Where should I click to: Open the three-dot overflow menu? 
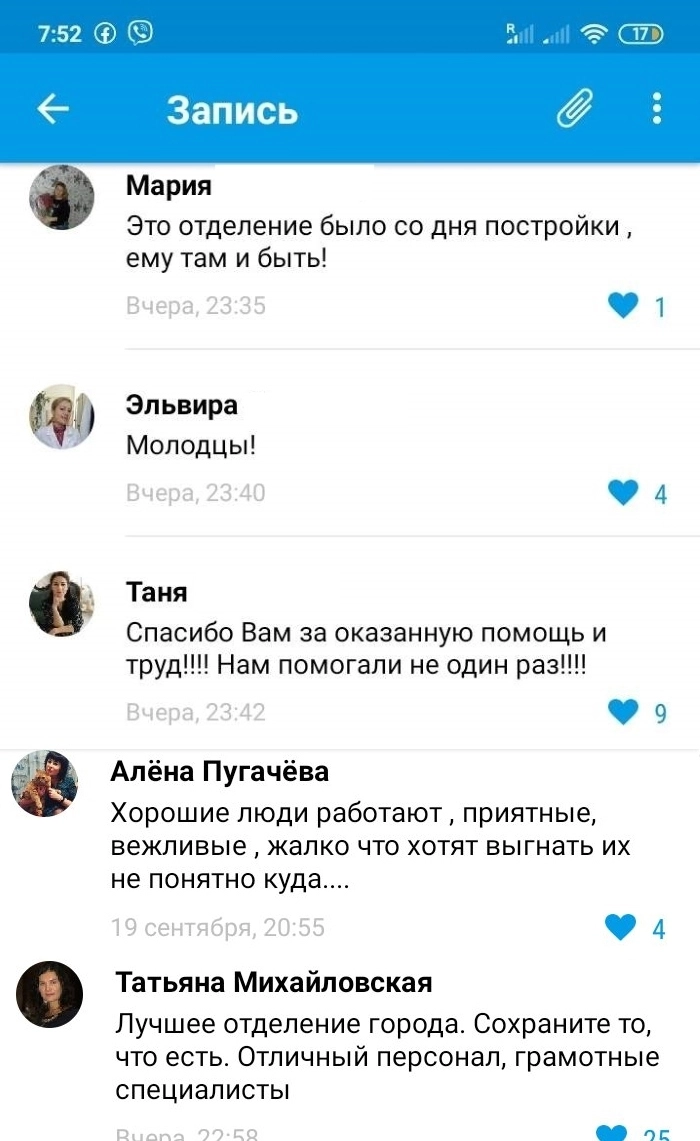[x=657, y=109]
